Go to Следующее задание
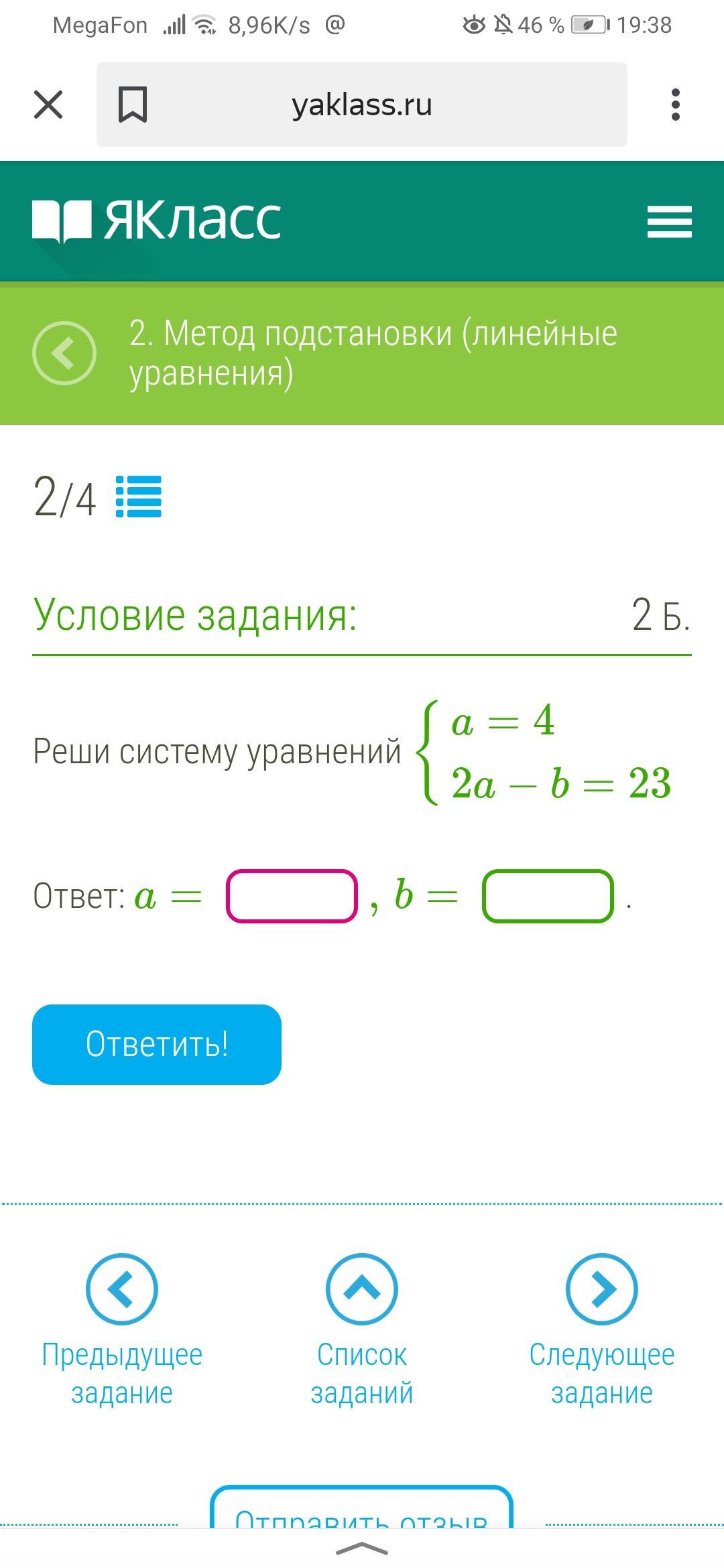The image size is (724, 1568). coord(602,1330)
